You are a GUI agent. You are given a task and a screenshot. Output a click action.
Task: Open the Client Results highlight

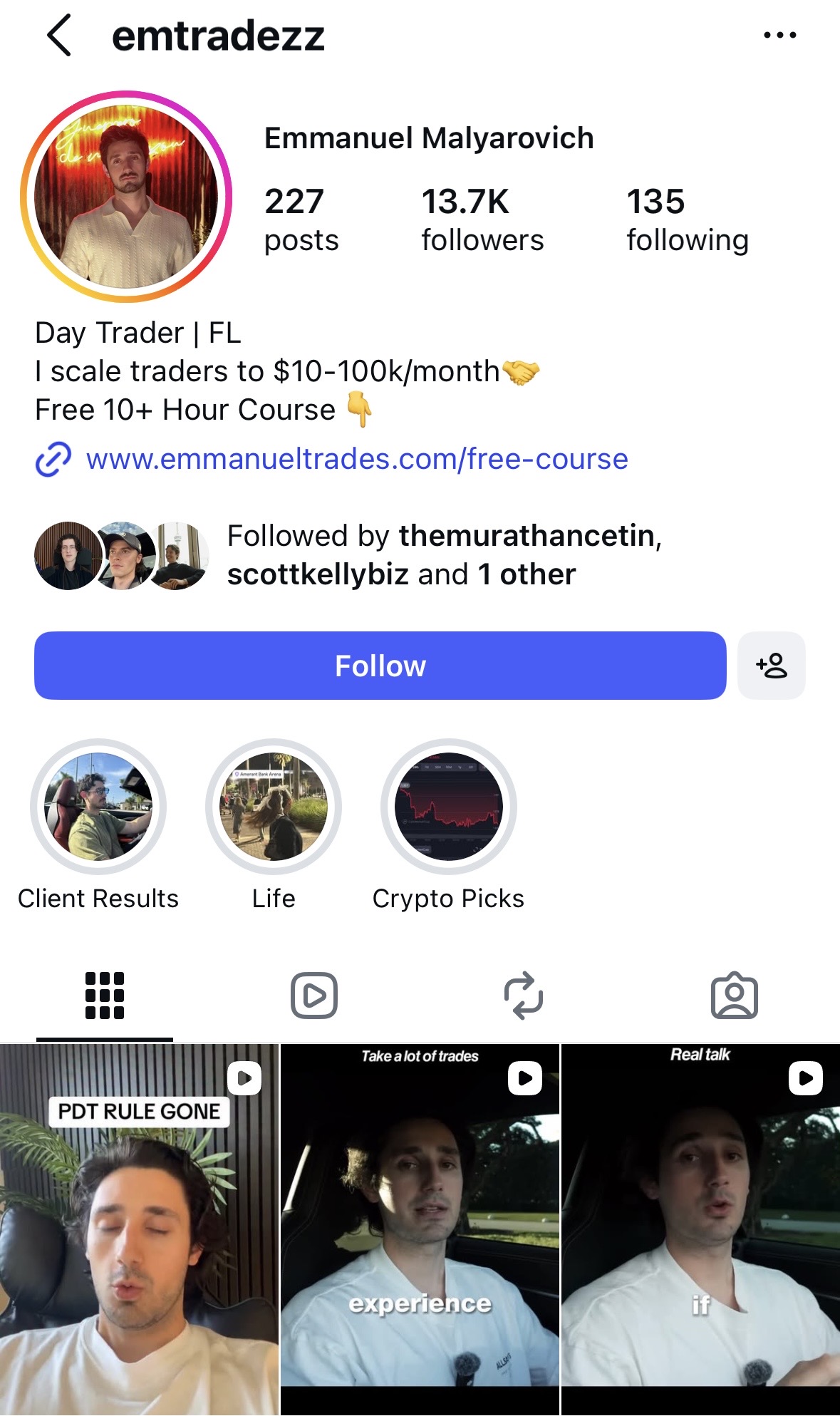pos(98,807)
